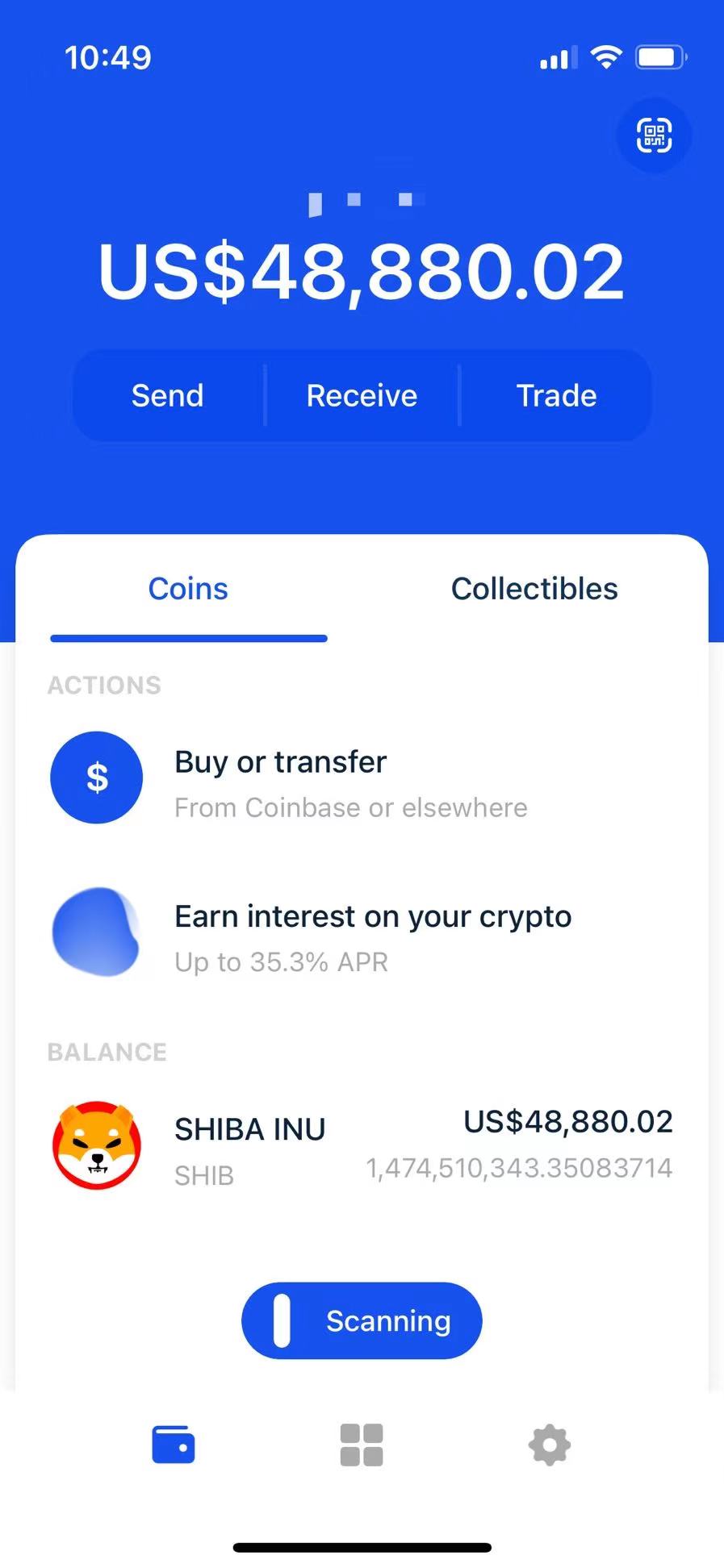Tap the Scanning pill button
This screenshot has height=1568, width=724.
click(362, 1320)
